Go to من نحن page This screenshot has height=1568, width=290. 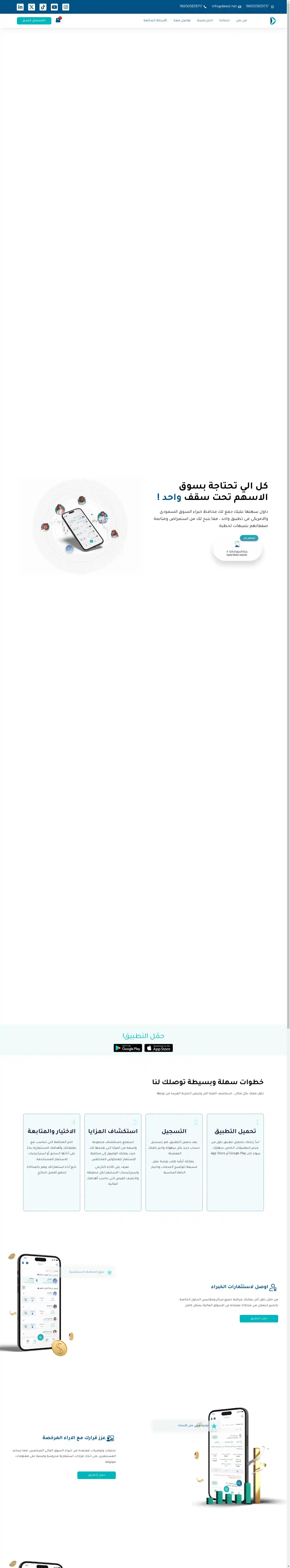pos(241,20)
